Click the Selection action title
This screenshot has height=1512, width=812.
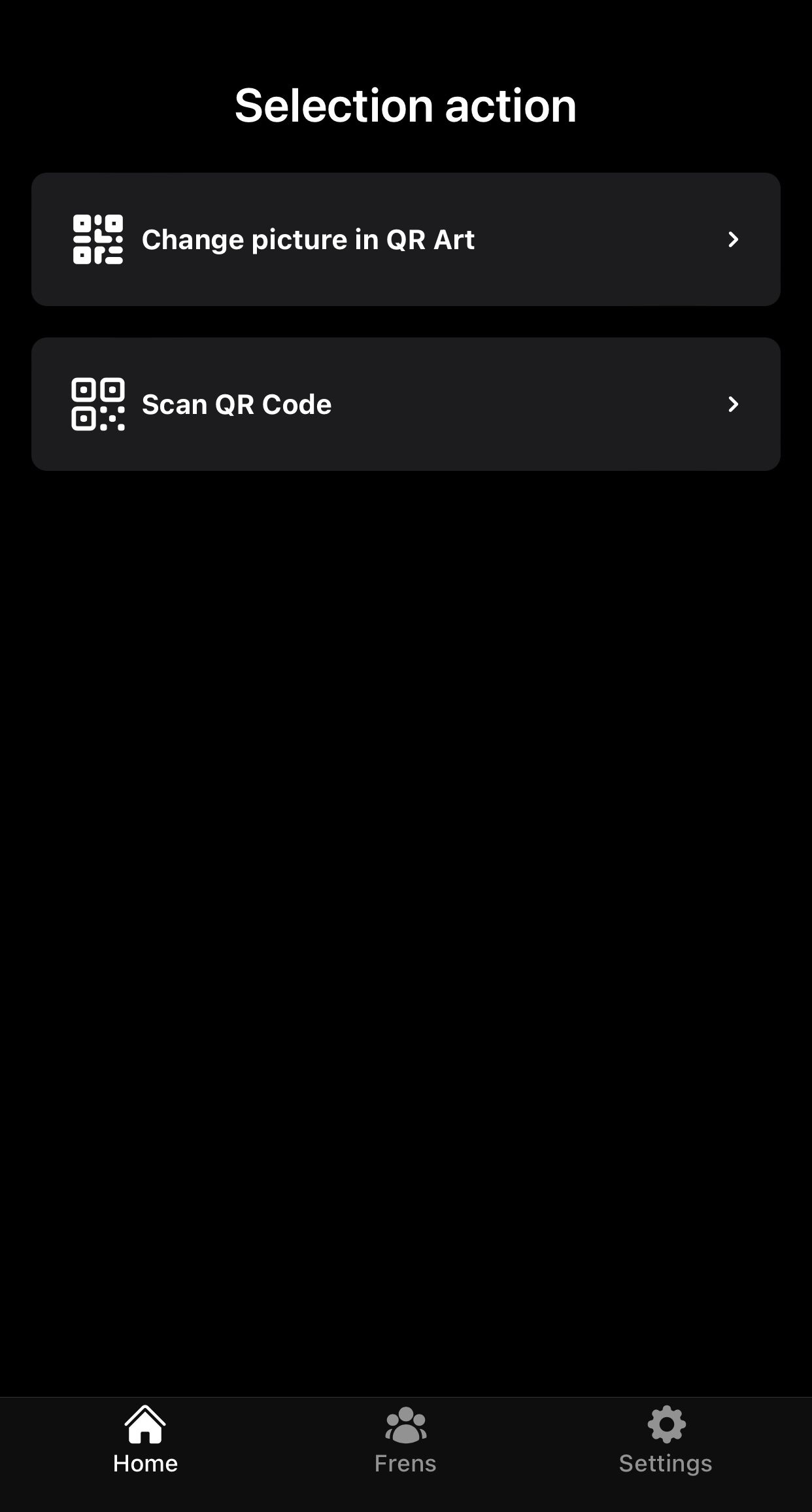pos(405,105)
